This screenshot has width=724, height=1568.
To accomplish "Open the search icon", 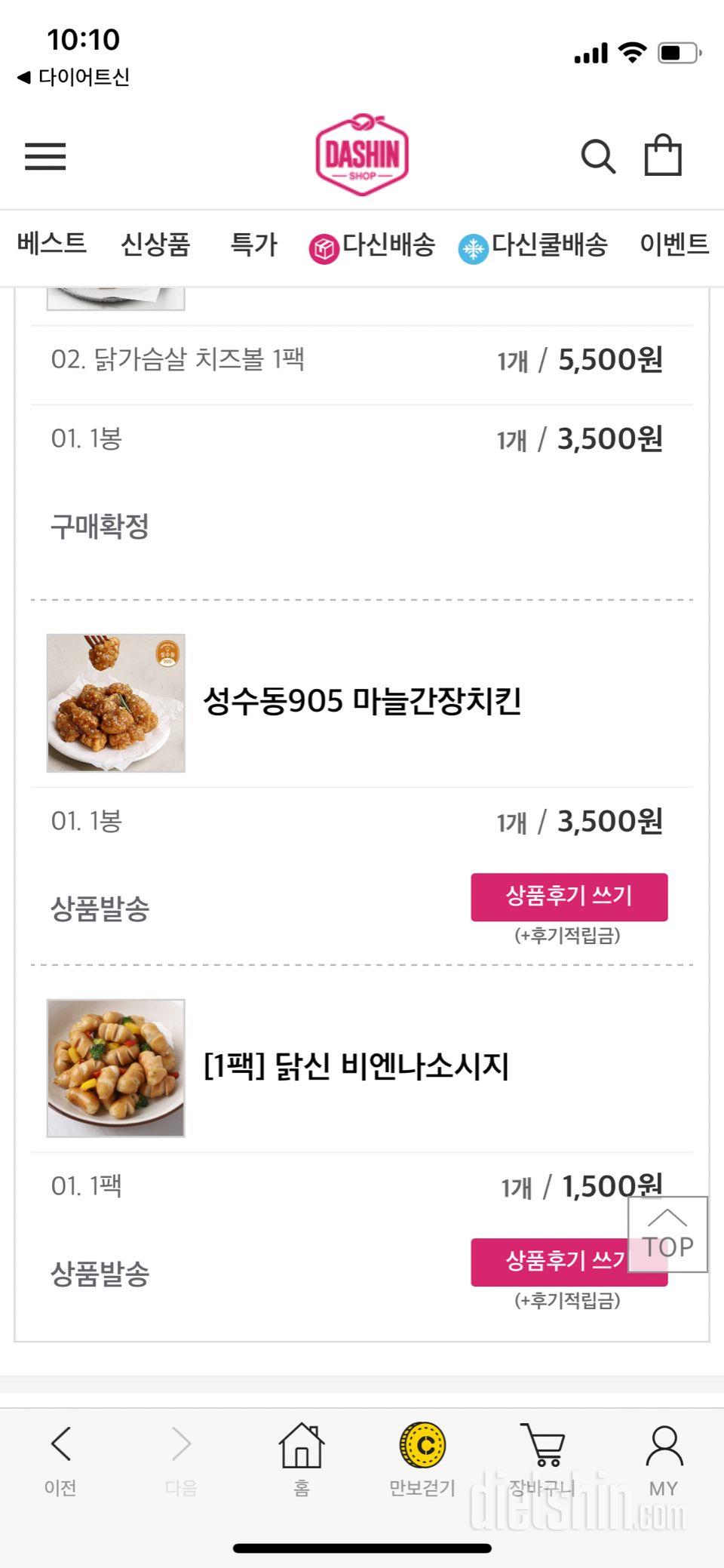I will (x=600, y=156).
